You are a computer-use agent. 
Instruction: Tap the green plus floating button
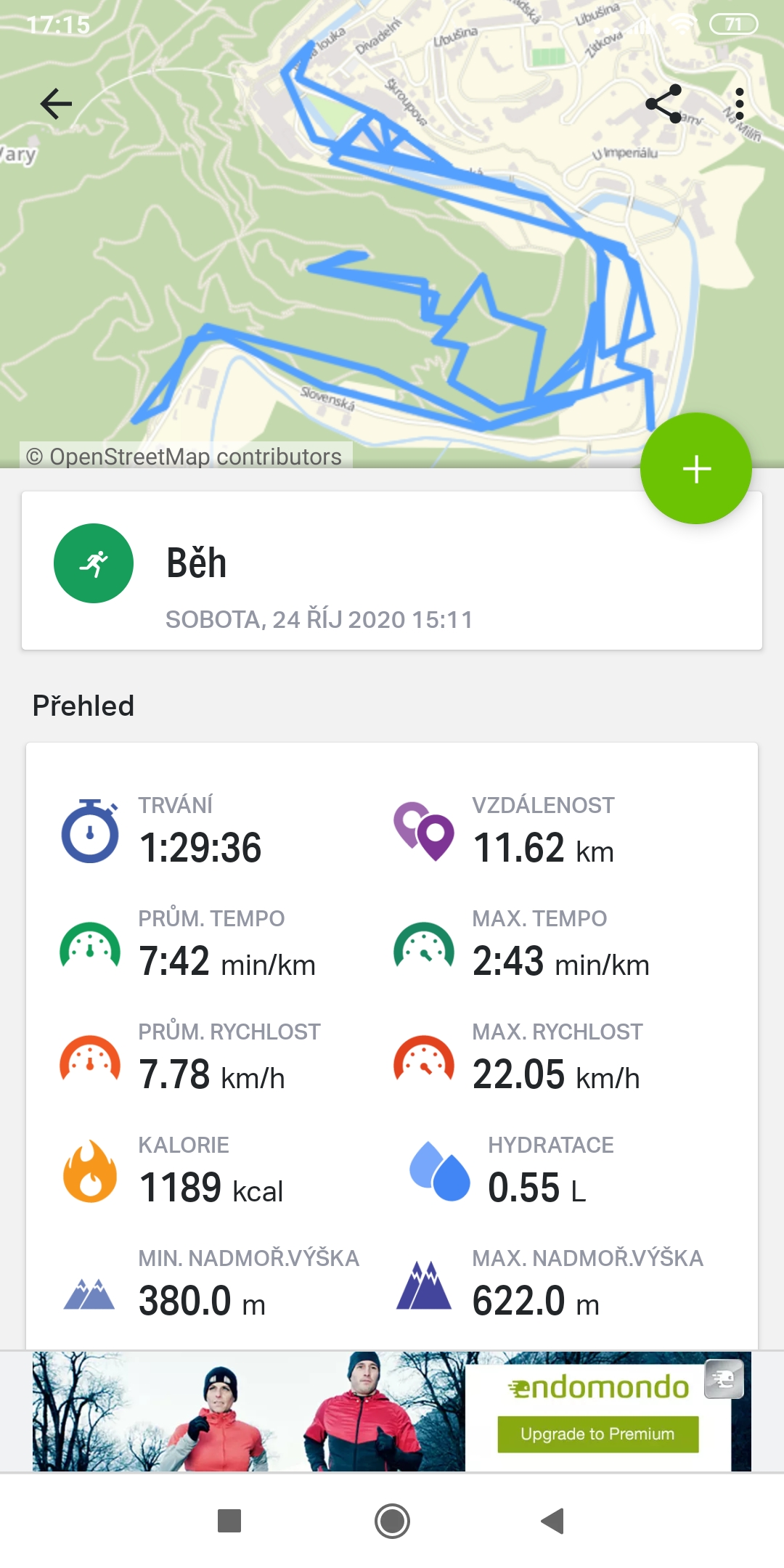click(x=695, y=469)
